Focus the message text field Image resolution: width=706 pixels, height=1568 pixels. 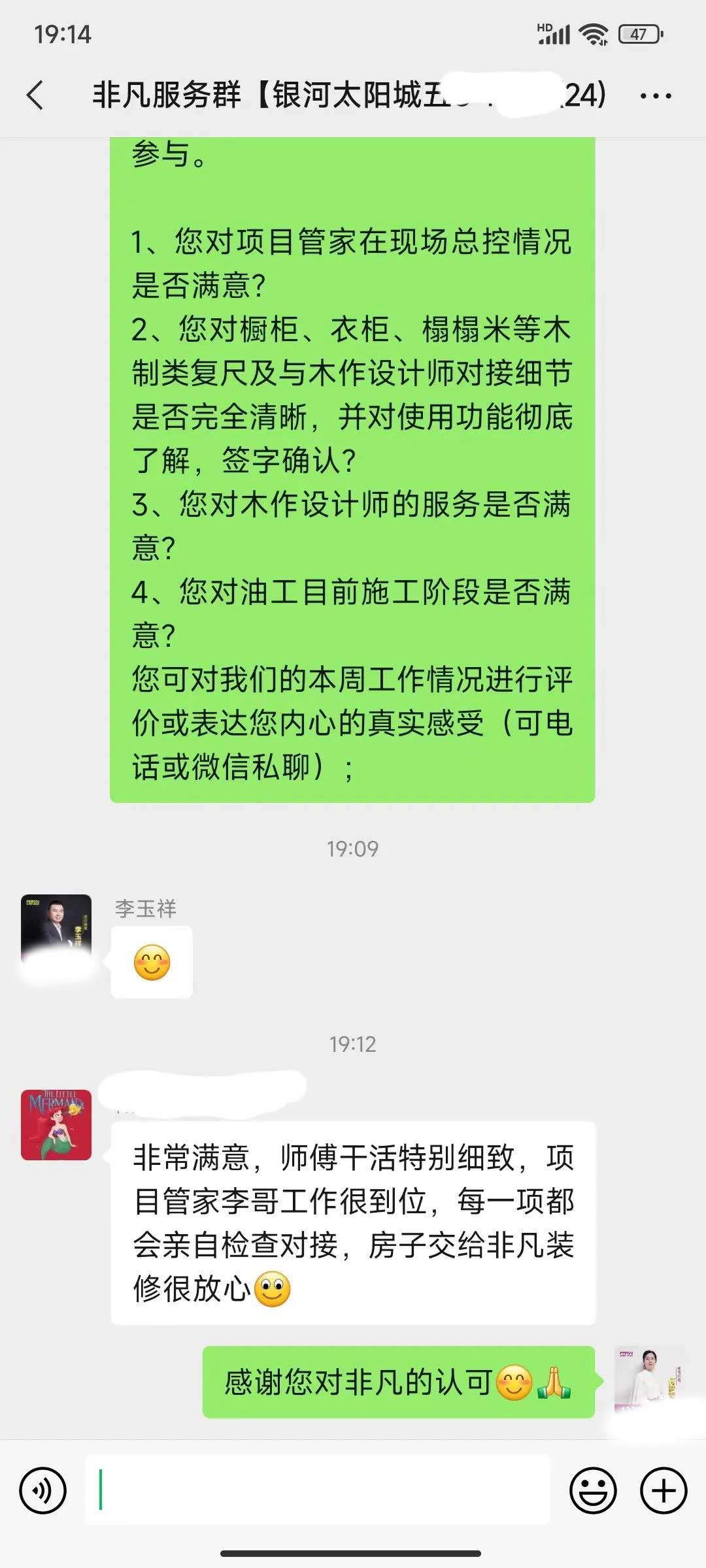(318, 1490)
